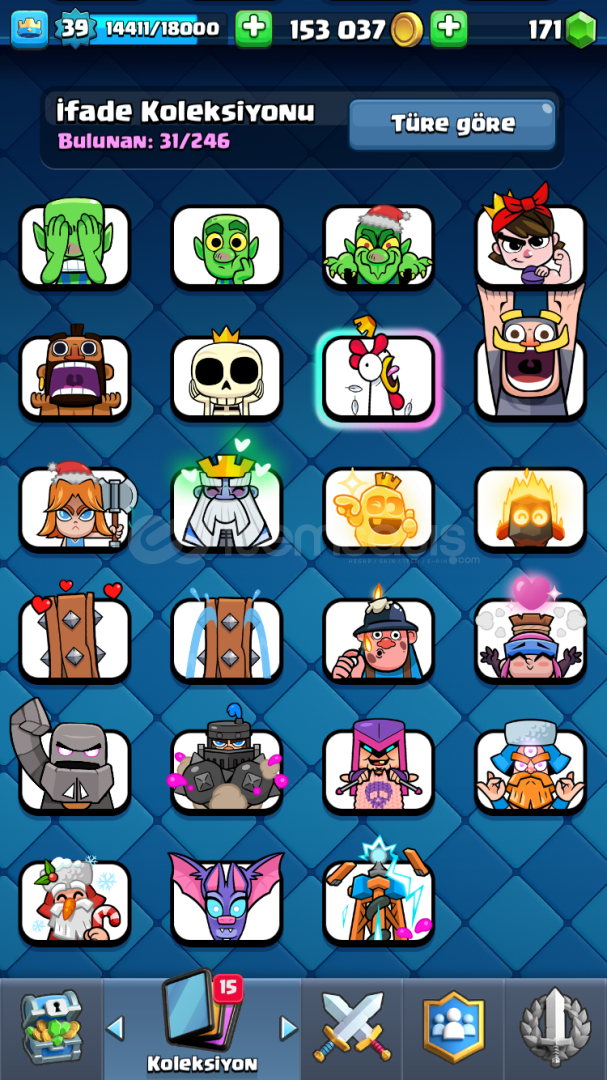
Task: Select the highlighted chicken emote
Action: pos(379,378)
